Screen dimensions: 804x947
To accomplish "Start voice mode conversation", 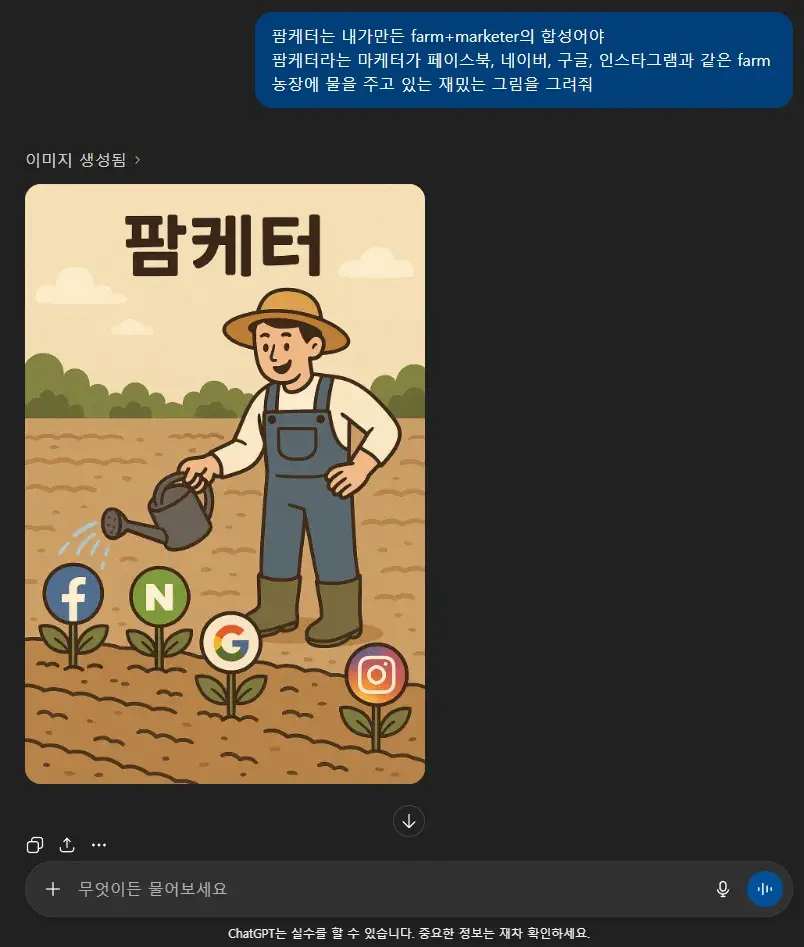I will (x=765, y=889).
